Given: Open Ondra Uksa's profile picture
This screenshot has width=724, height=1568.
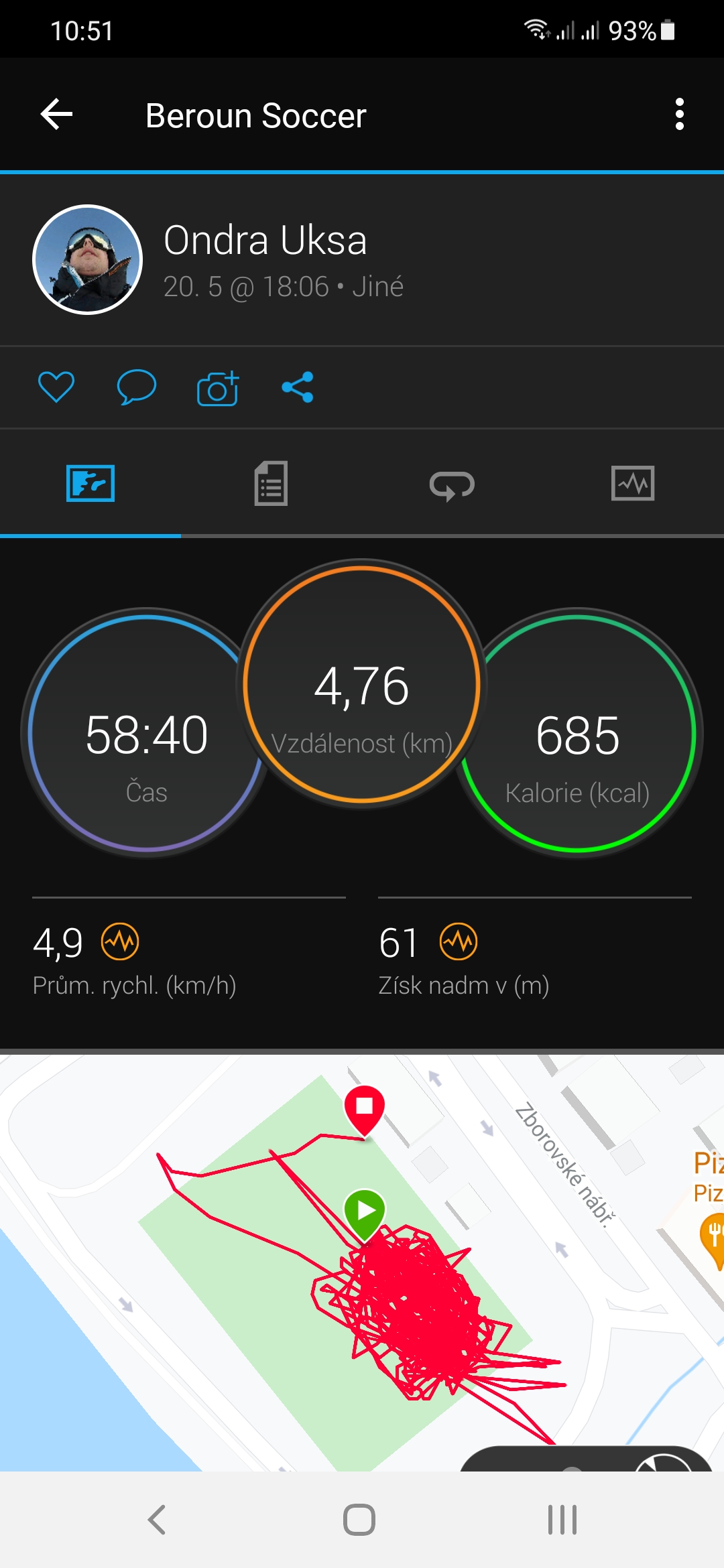Looking at the screenshot, I should pyautogui.click(x=87, y=259).
